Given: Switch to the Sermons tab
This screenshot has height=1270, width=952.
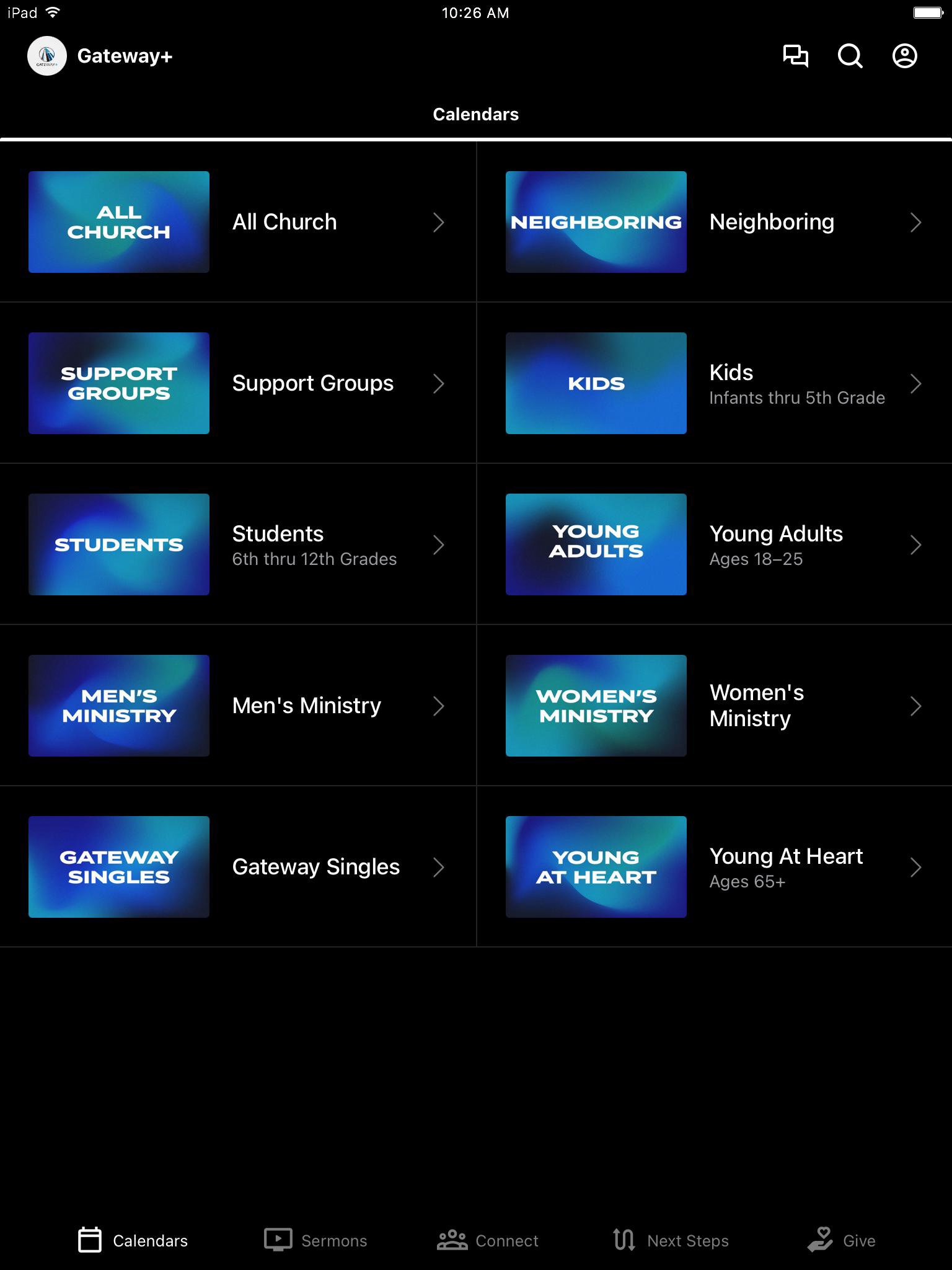Looking at the screenshot, I should (315, 1240).
